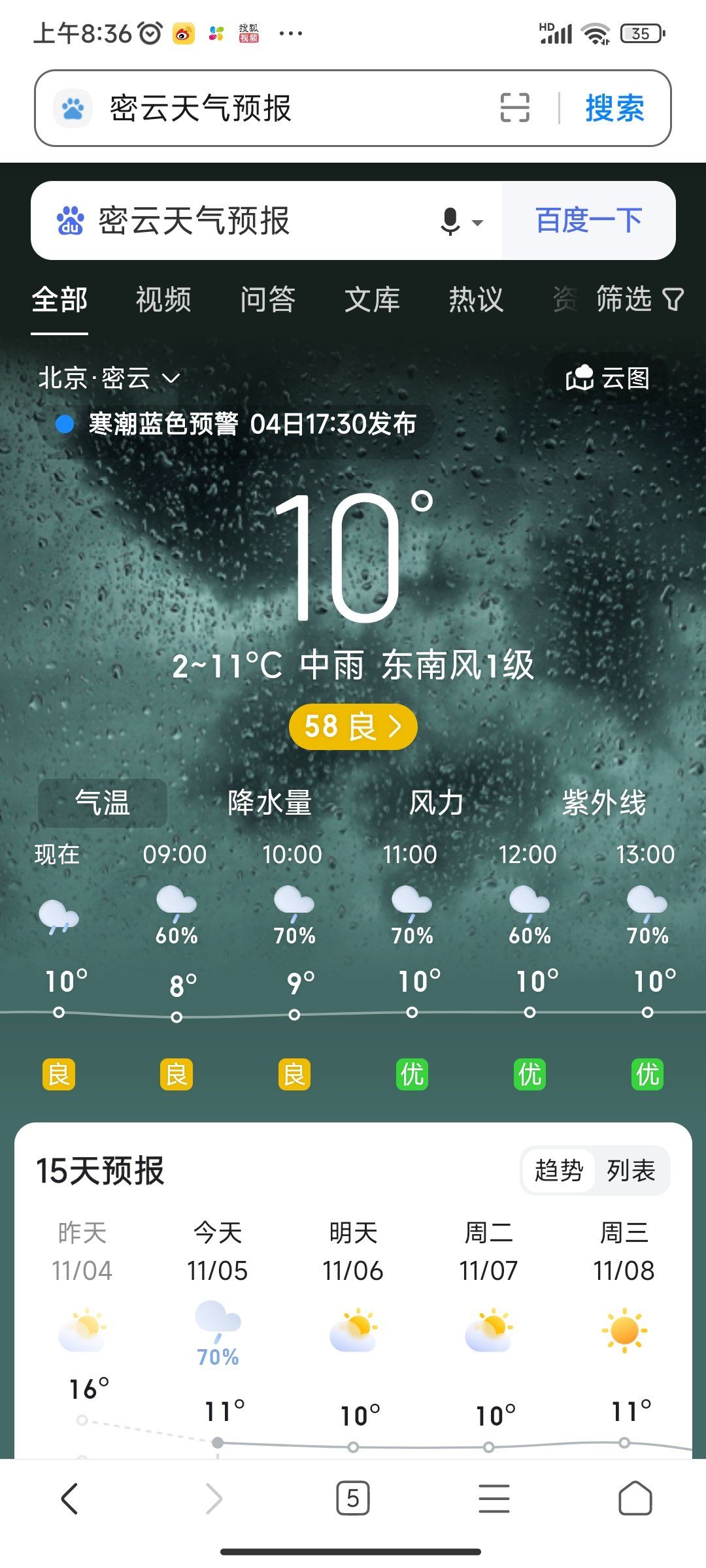The width and height of the screenshot is (706, 1568).
Task: Open the dropdown arrow beside the microphone
Action: coord(478,223)
